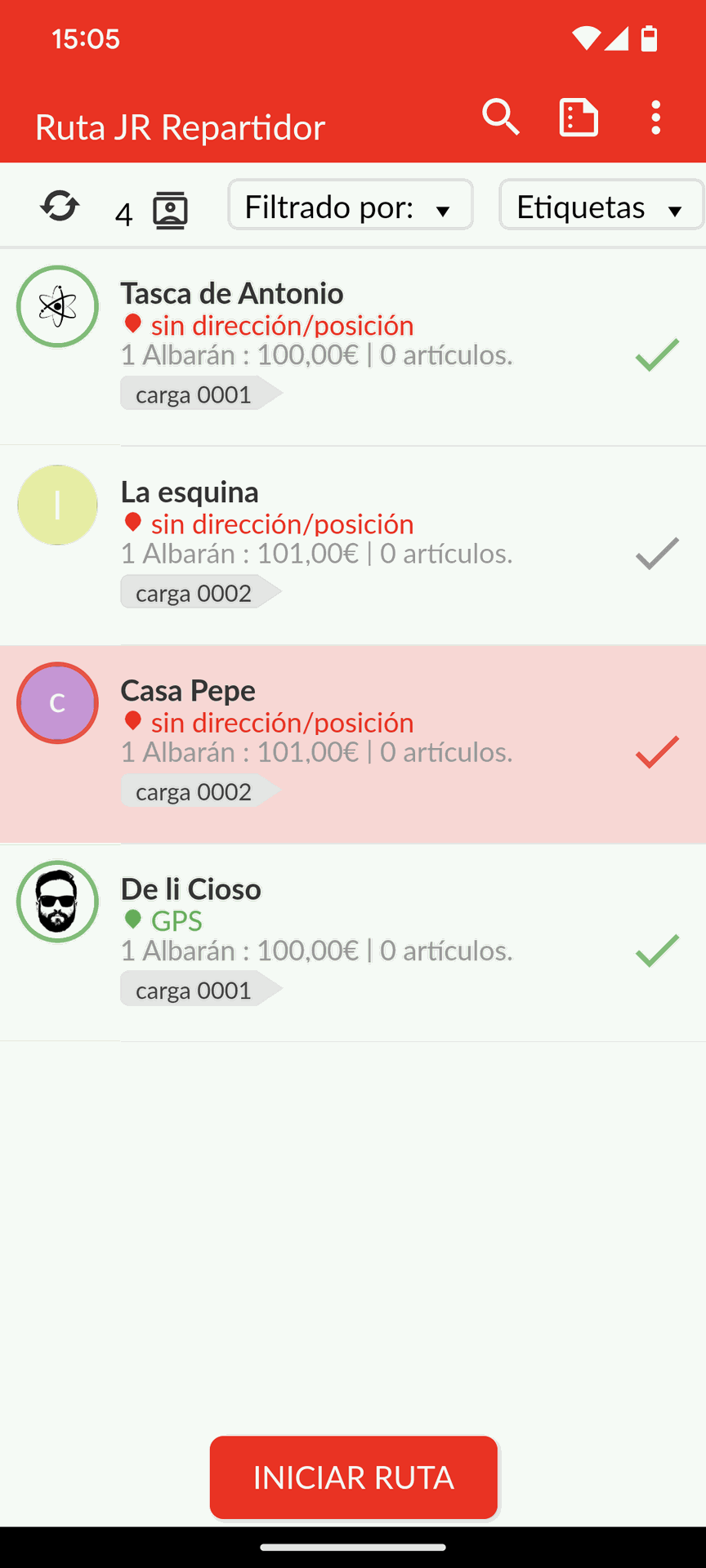Image resolution: width=706 pixels, height=1568 pixels.
Task: Expand the Etiquetas dropdown
Action: (601, 205)
